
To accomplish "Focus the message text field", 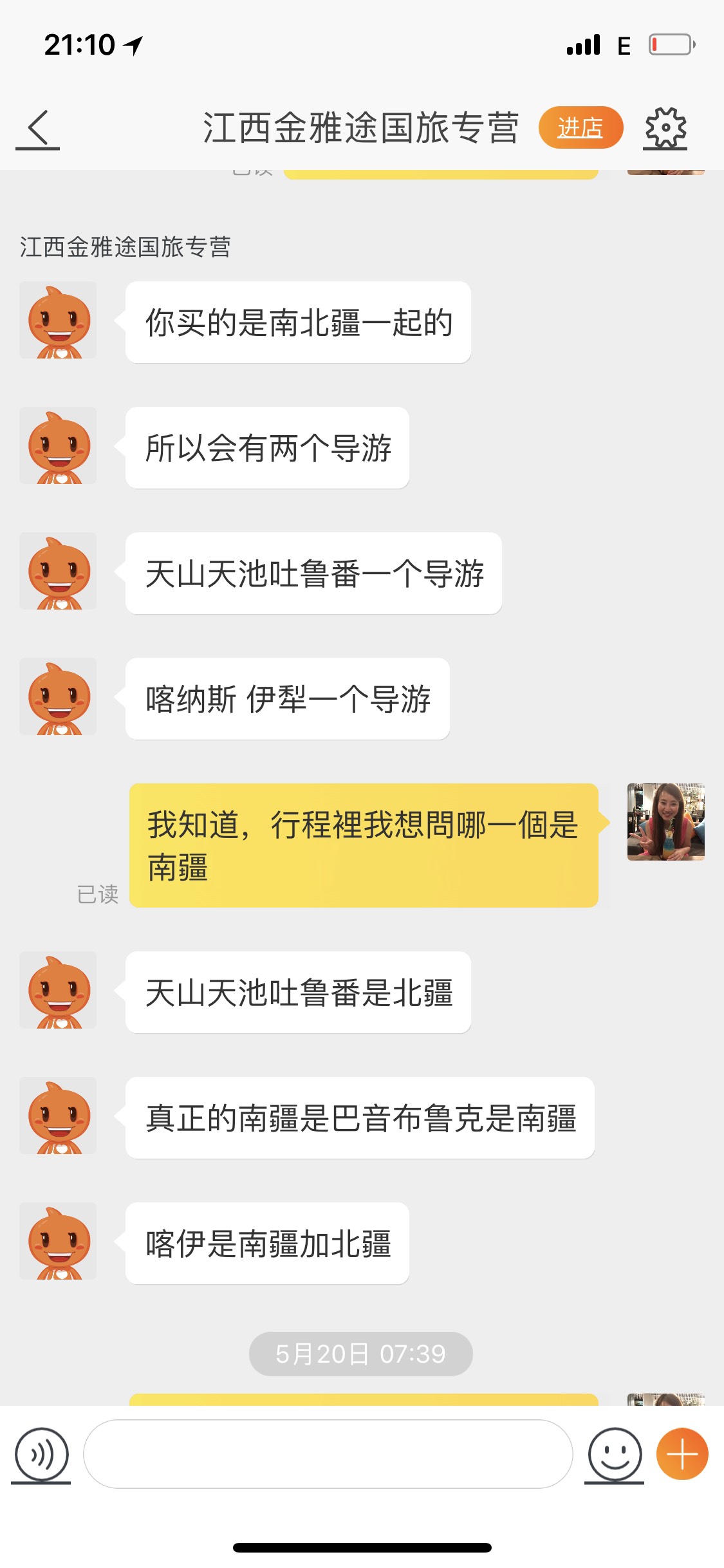I will pyautogui.click(x=328, y=1454).
